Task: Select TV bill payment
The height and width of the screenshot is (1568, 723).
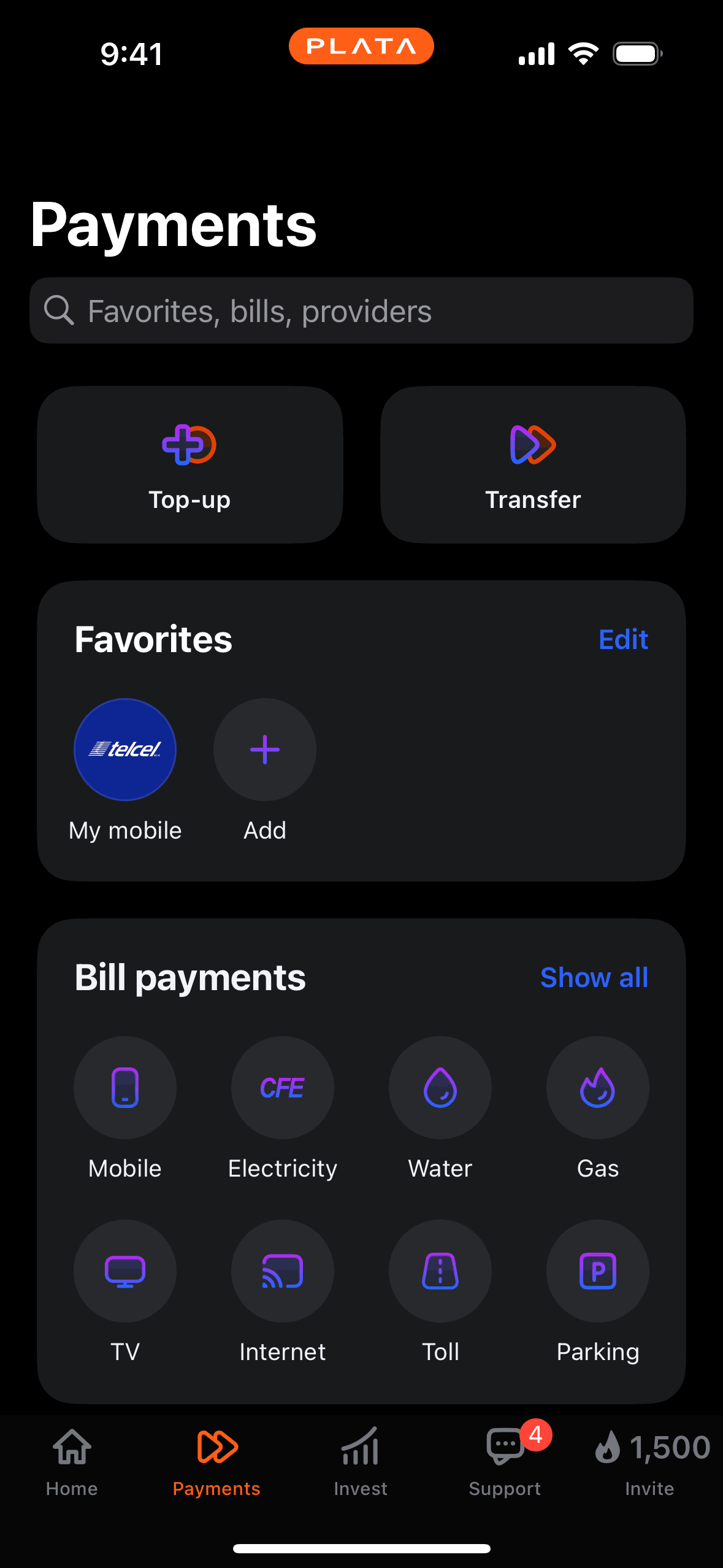Action: [x=125, y=1271]
